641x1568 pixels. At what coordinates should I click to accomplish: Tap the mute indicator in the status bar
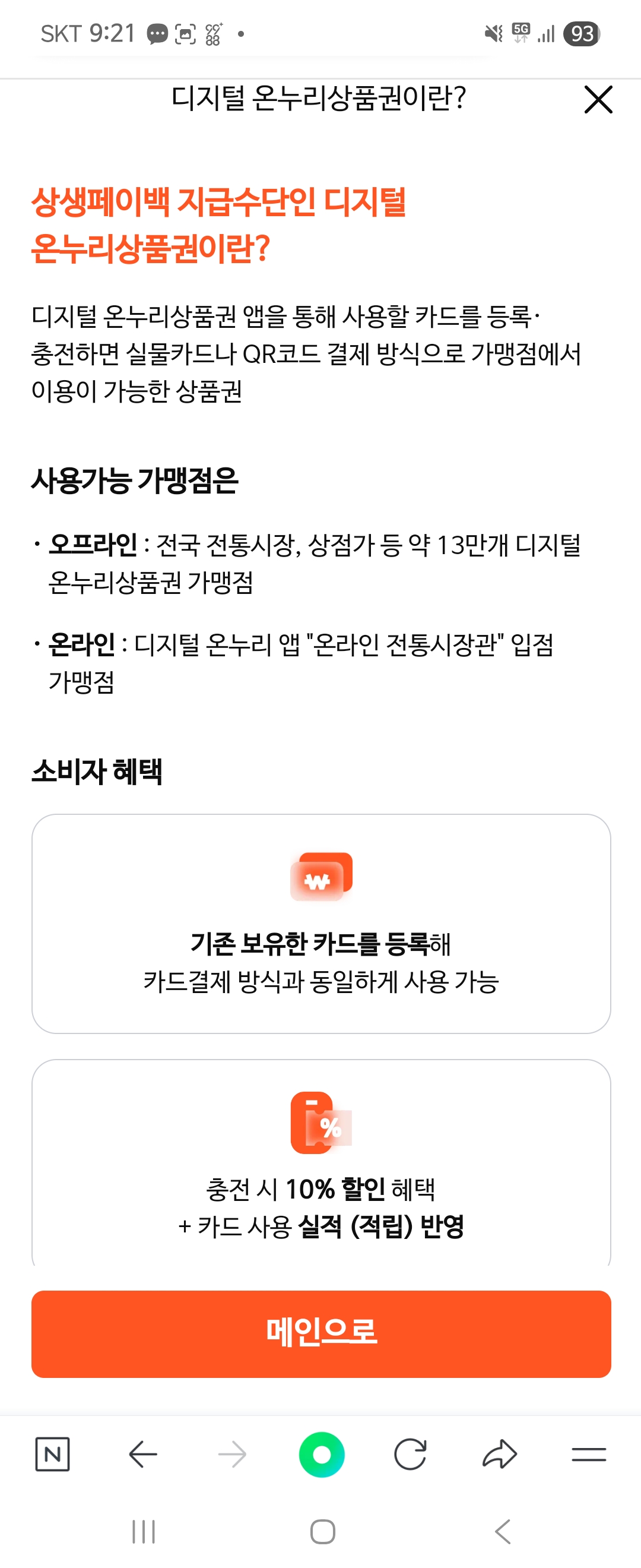click(x=495, y=34)
